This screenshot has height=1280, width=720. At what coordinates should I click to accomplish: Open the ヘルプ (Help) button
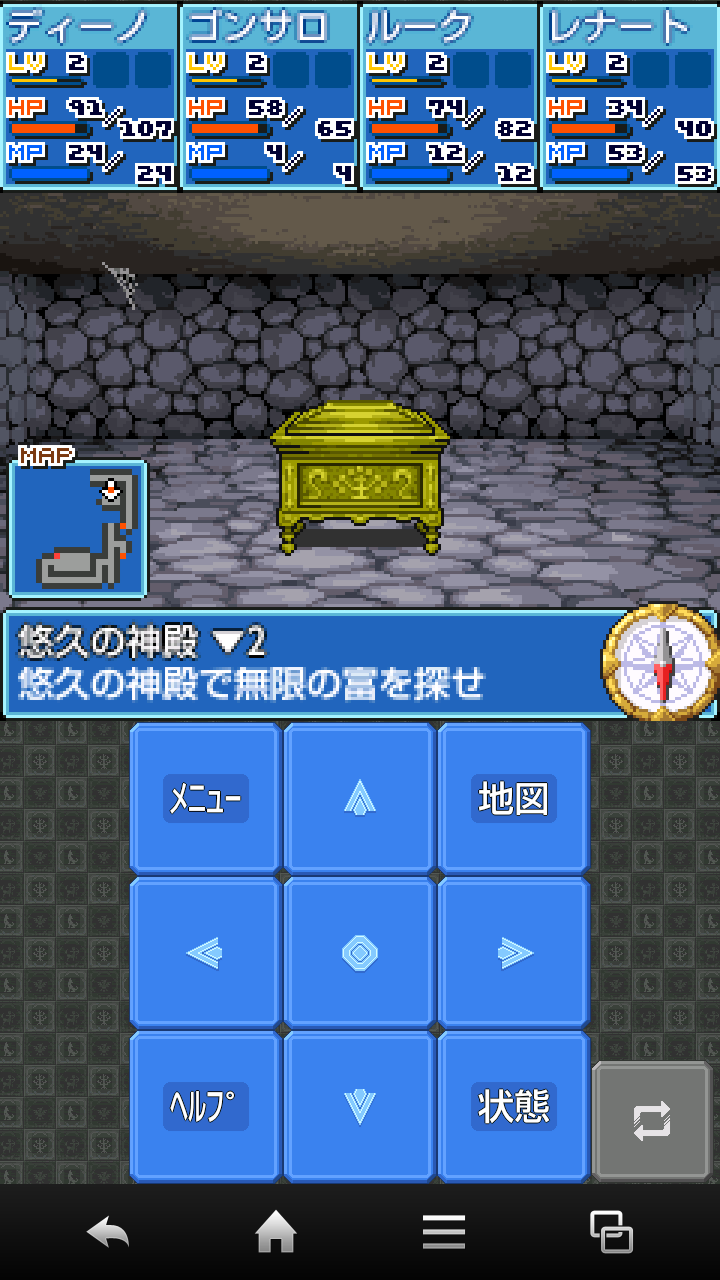coord(204,1106)
